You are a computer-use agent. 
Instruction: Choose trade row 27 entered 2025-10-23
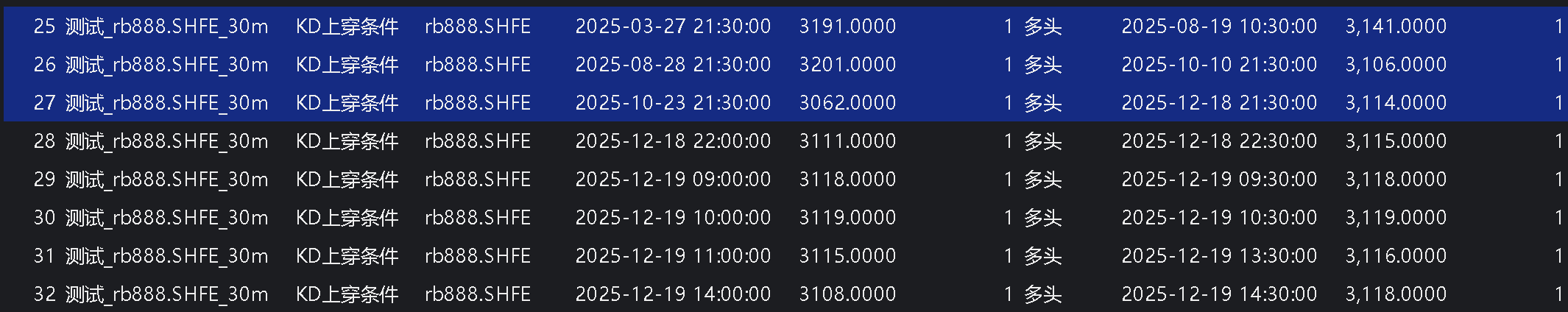[672, 103]
